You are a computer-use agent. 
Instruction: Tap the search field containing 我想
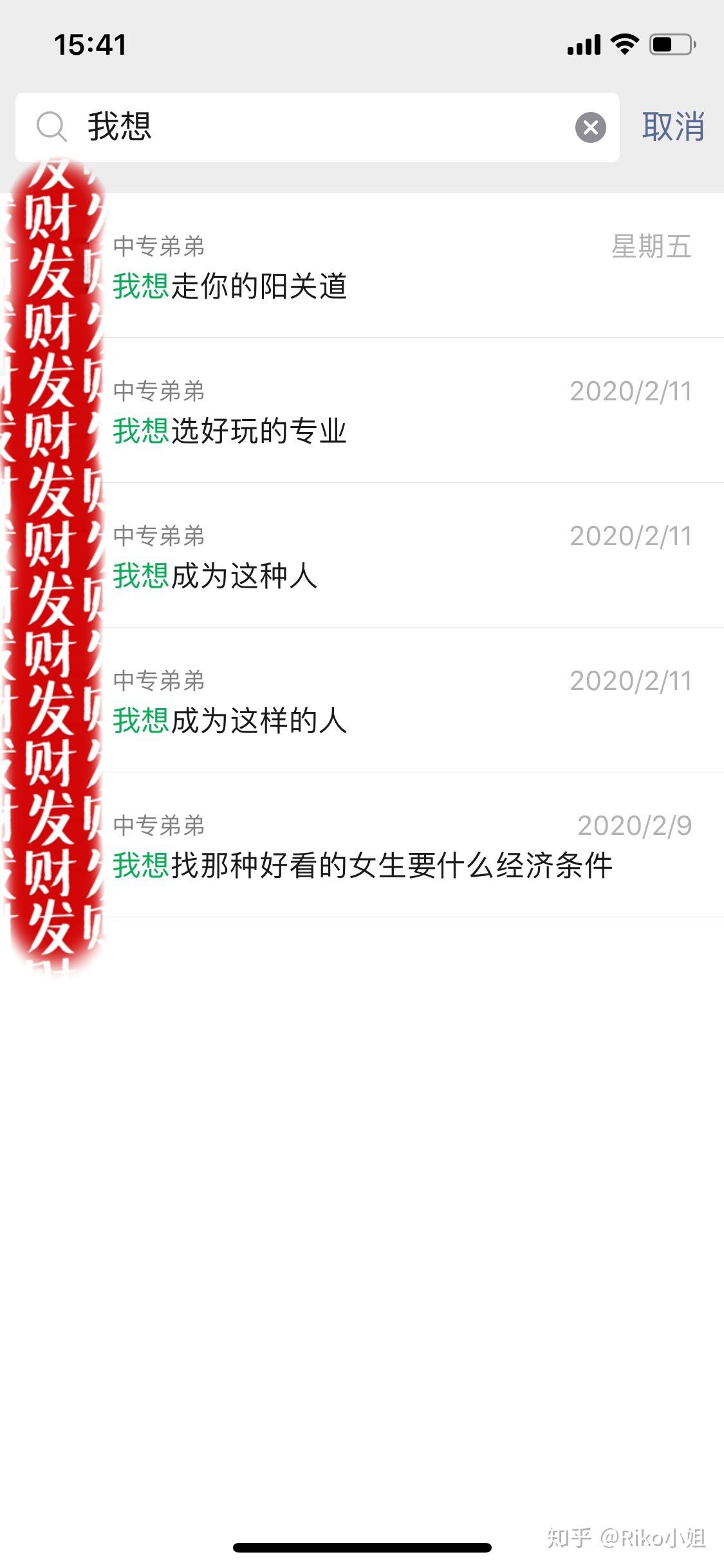[322, 127]
